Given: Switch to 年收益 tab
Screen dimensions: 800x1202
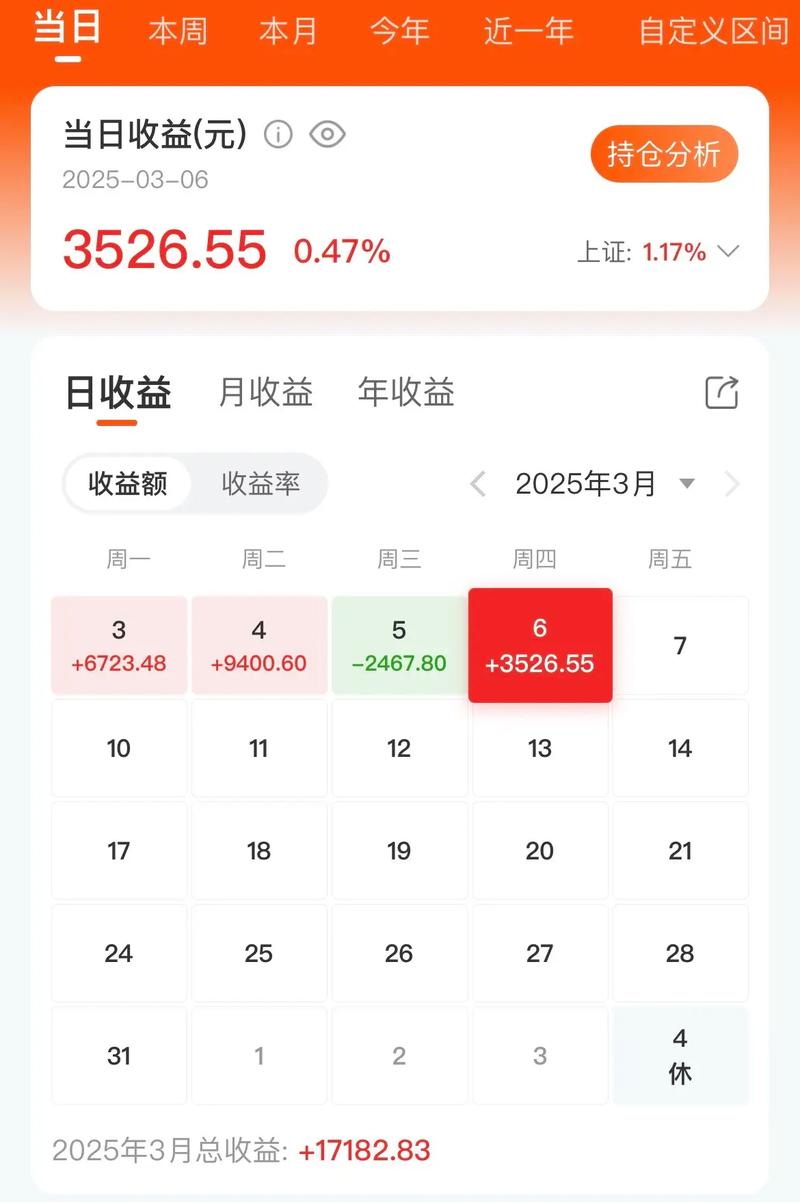Looking at the screenshot, I should [406, 393].
